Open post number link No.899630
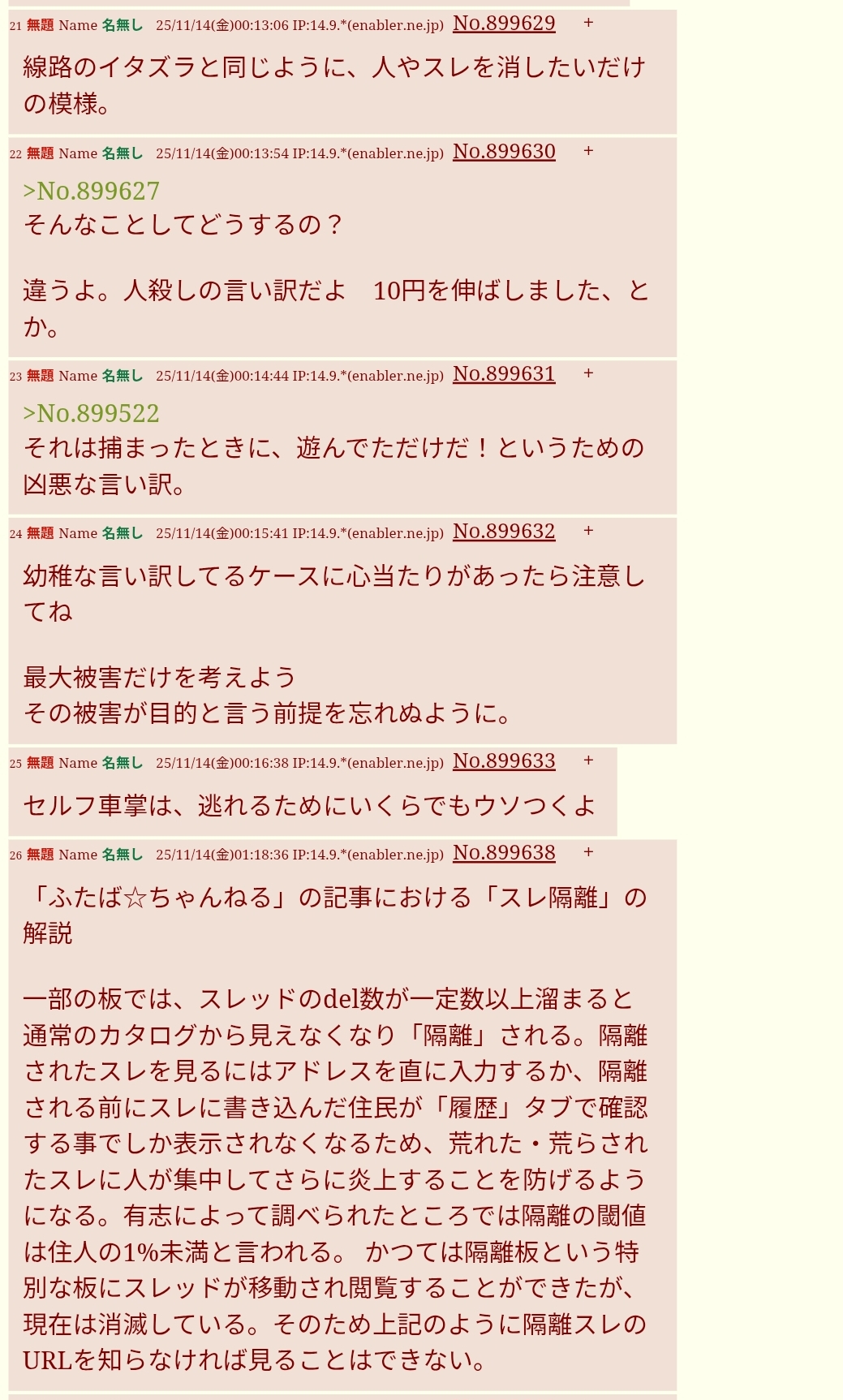This screenshot has height=1400, width=843. click(504, 152)
